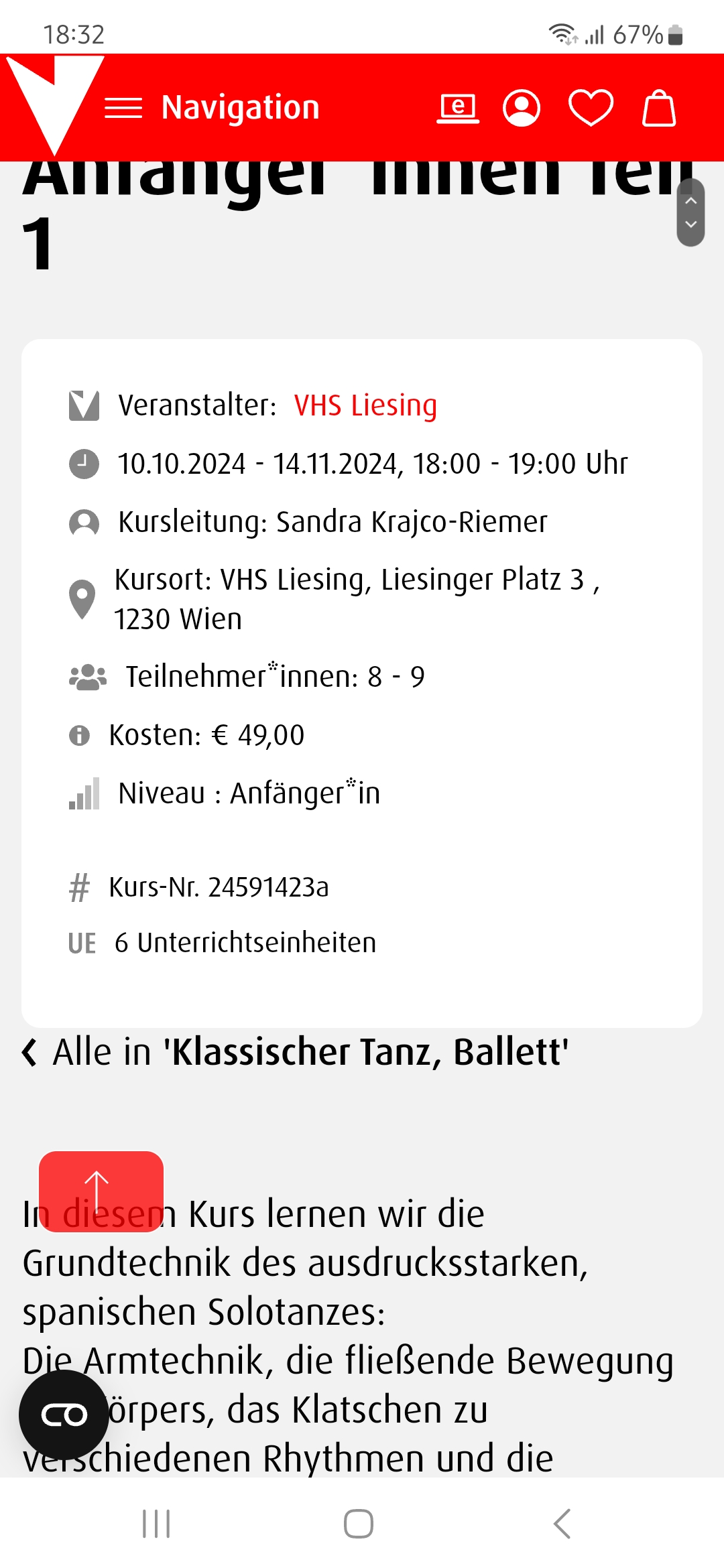This screenshot has width=724, height=1568.
Task: View the favorites wishlist heart
Action: point(591,108)
